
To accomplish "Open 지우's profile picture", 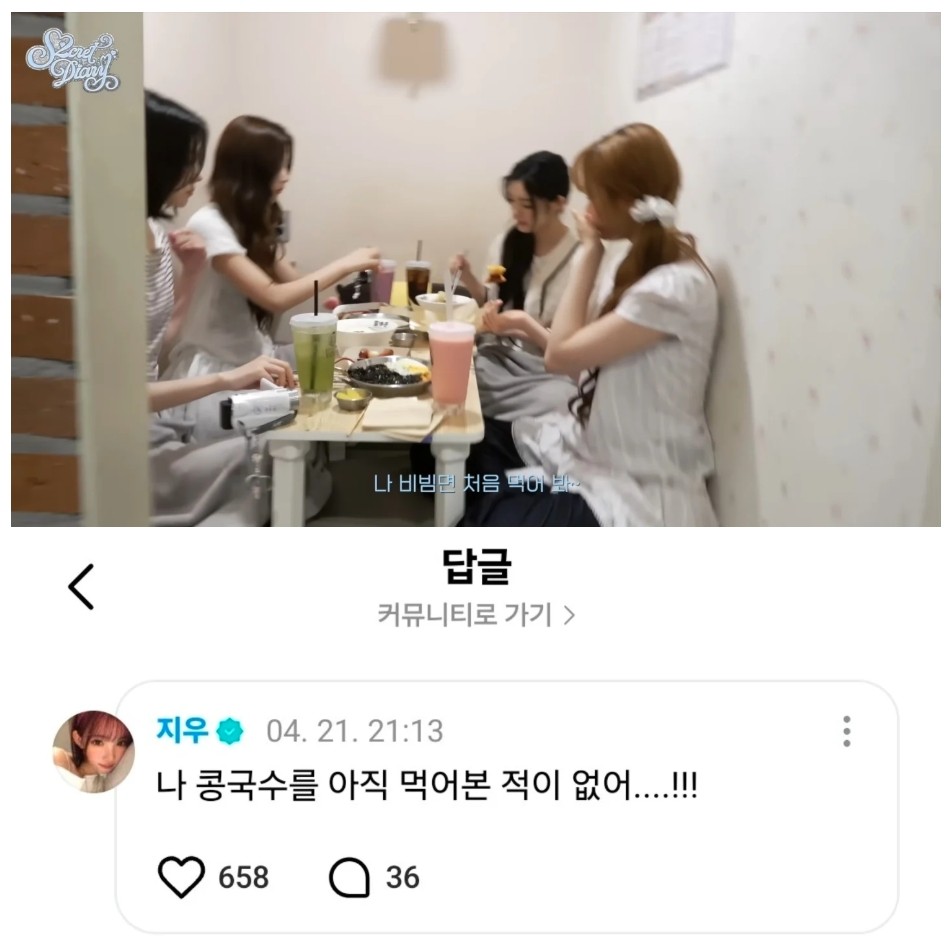I will [x=93, y=752].
